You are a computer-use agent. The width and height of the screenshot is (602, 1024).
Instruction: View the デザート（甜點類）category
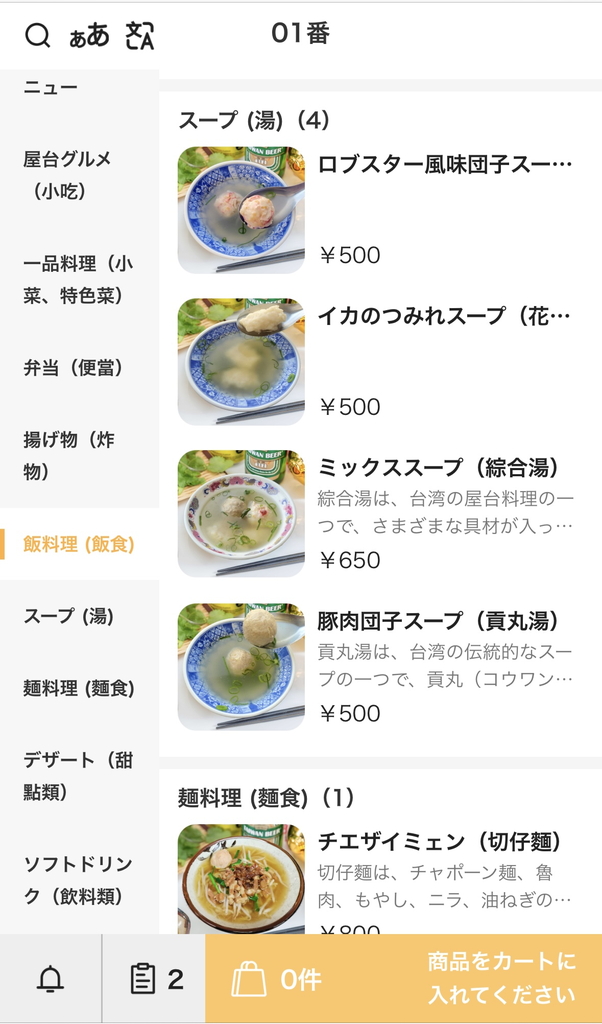78,776
